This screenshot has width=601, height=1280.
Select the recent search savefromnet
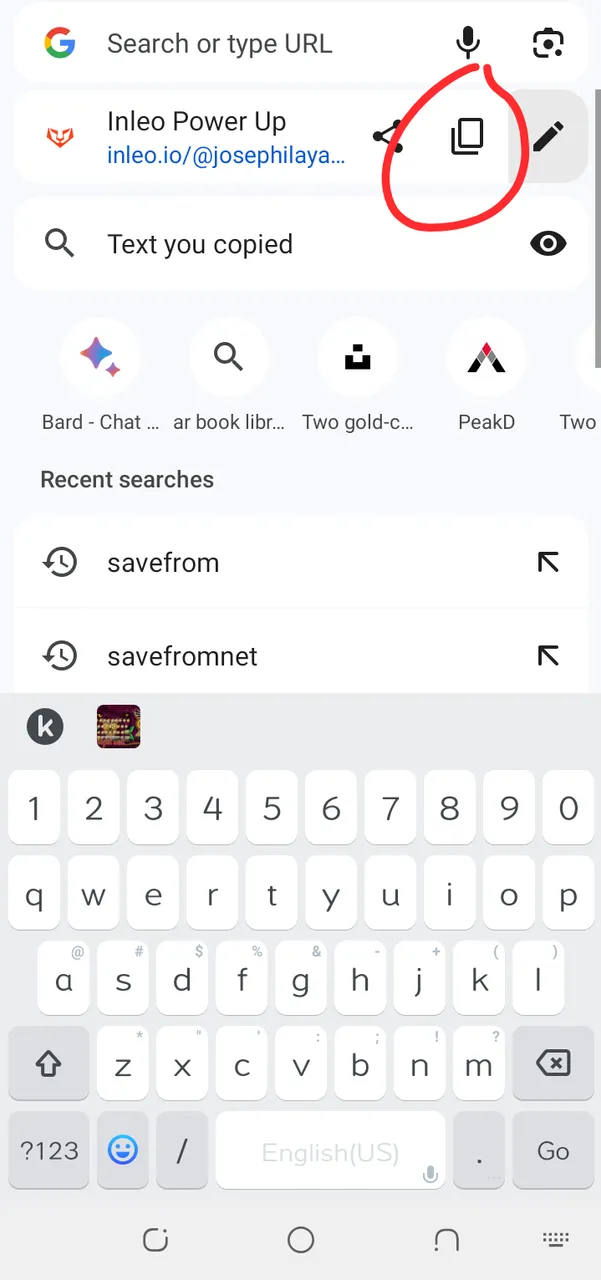pos(270,656)
